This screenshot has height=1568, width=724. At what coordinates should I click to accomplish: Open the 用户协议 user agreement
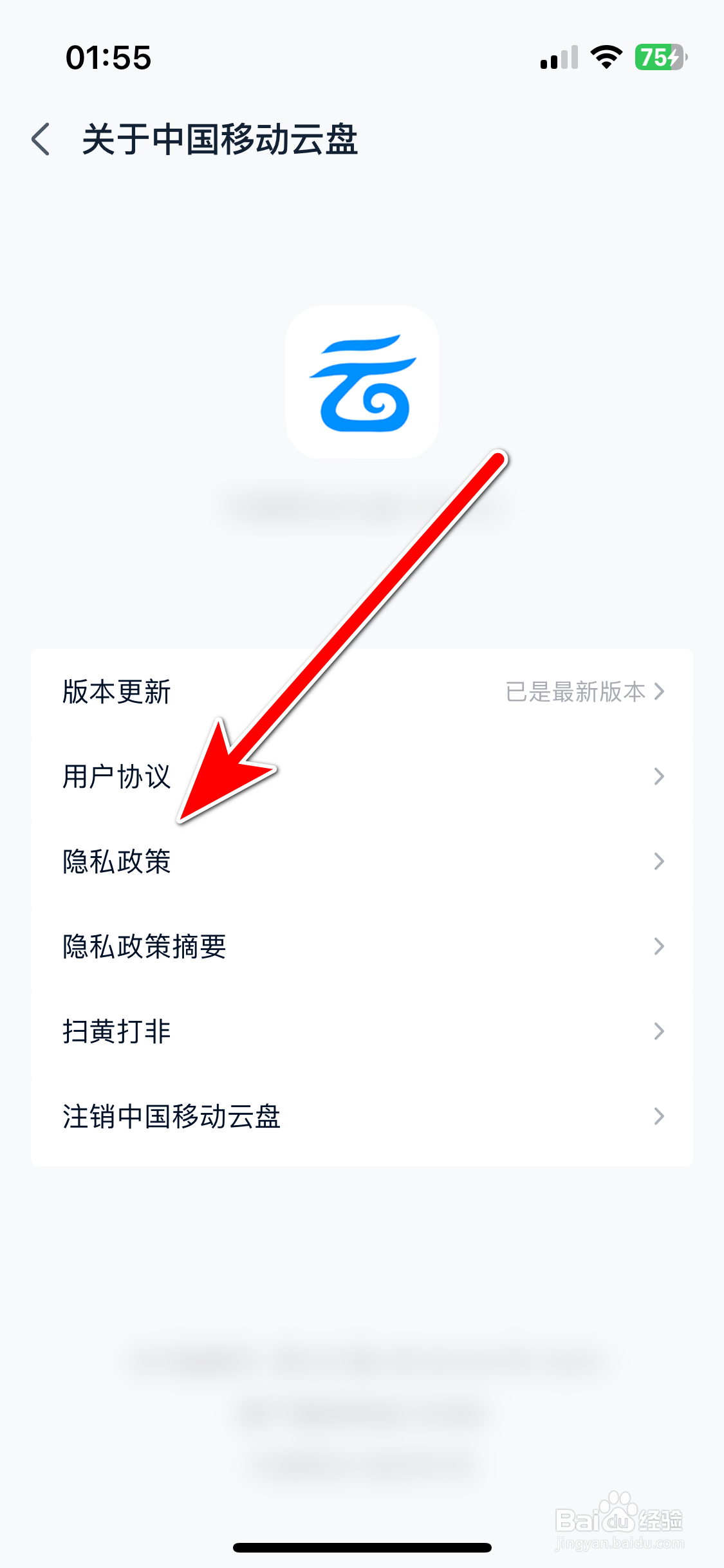(116, 776)
